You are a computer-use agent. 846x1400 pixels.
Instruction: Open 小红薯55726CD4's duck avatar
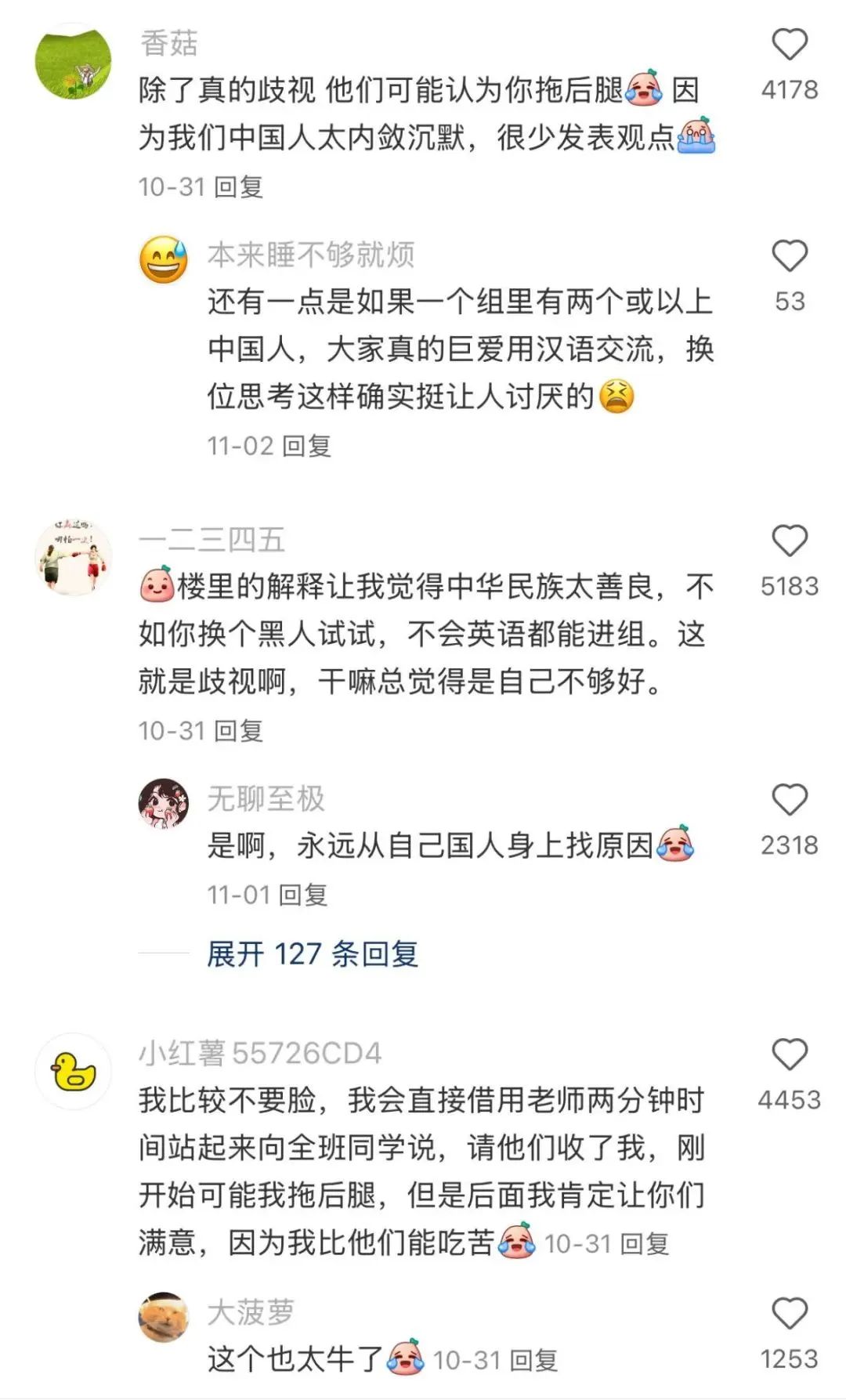pos(74,1071)
